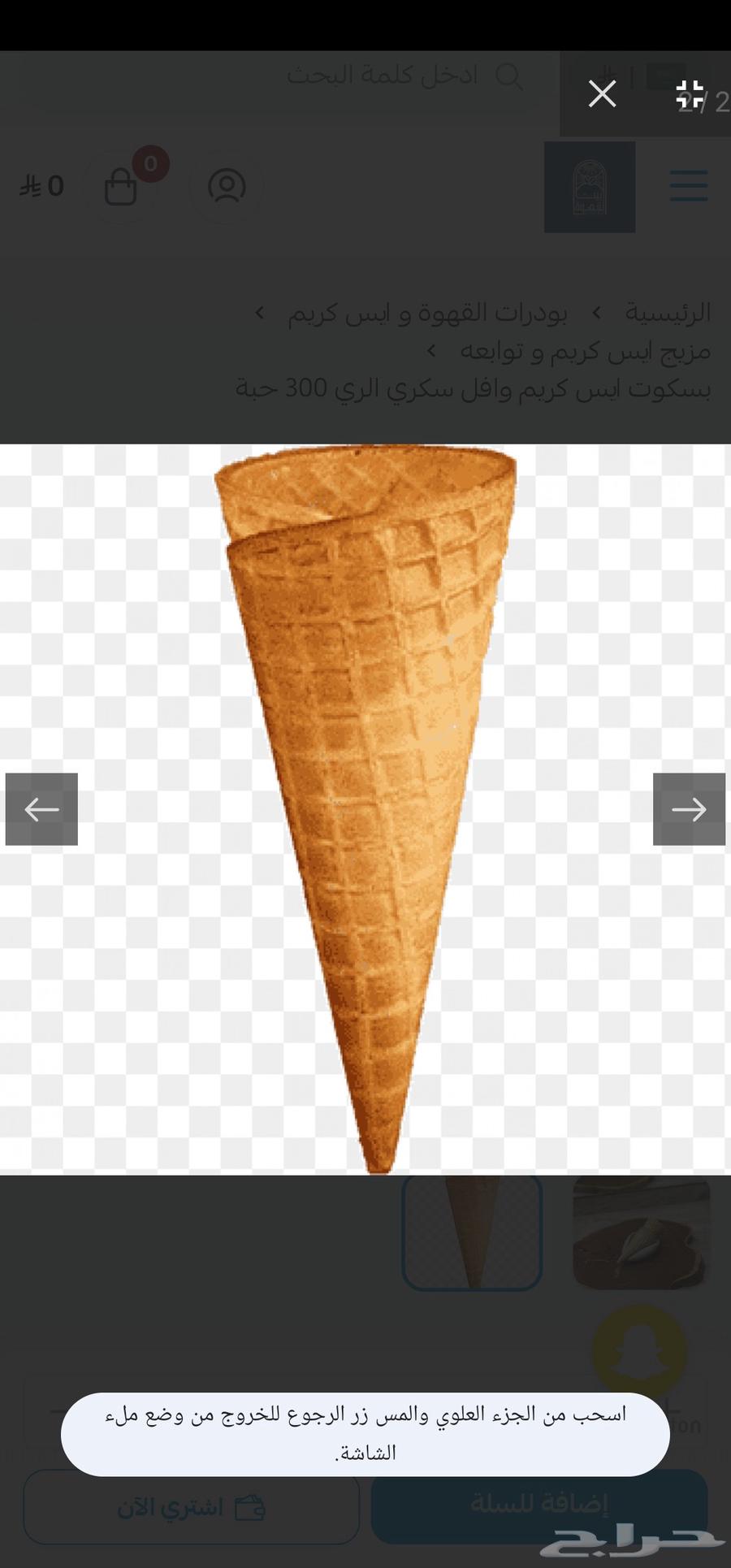Exit fullscreen image mode
Viewport: 731px width, 1568px height.
tap(690, 95)
